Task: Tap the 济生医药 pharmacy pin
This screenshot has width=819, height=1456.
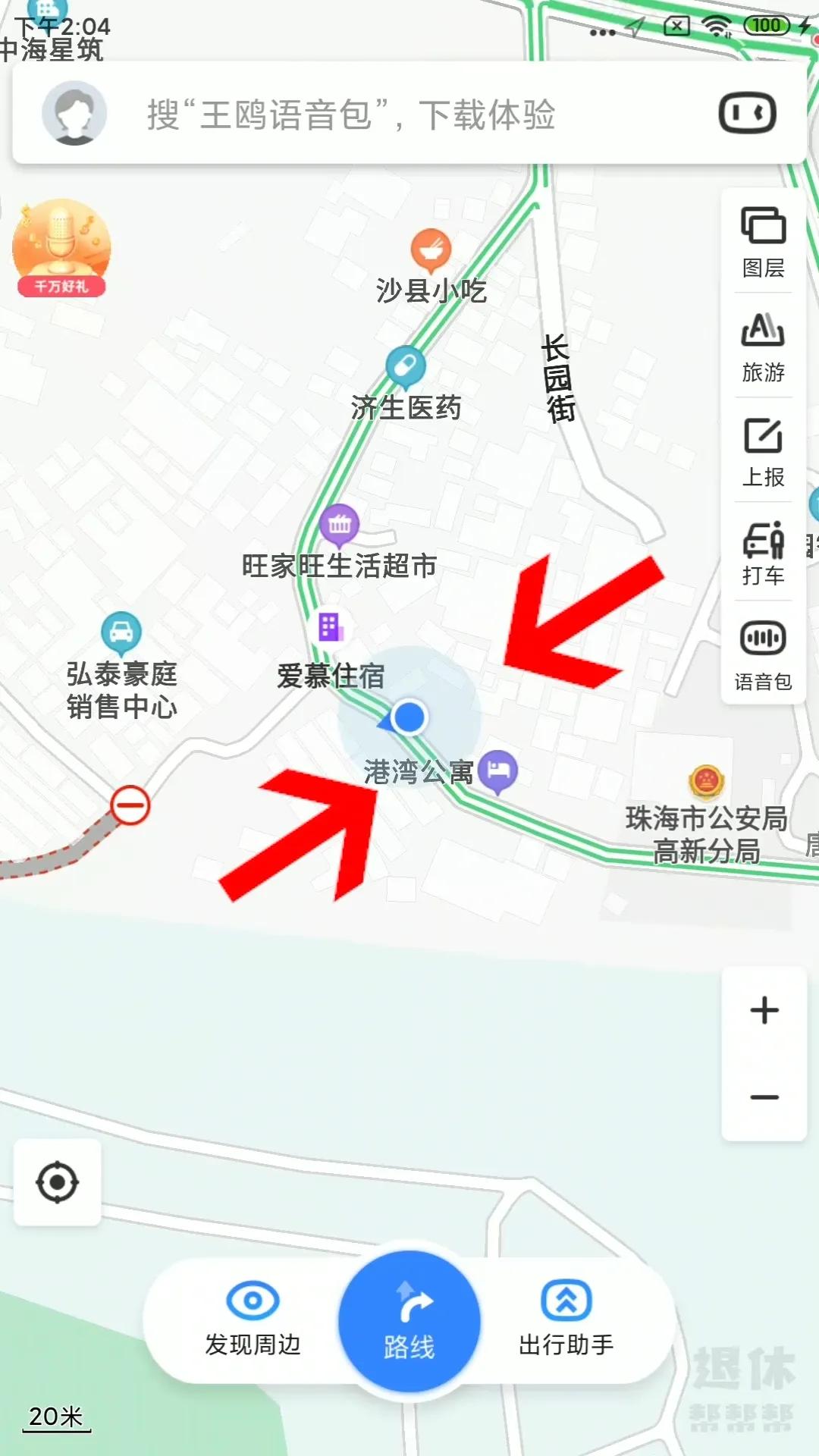Action: 404,365
